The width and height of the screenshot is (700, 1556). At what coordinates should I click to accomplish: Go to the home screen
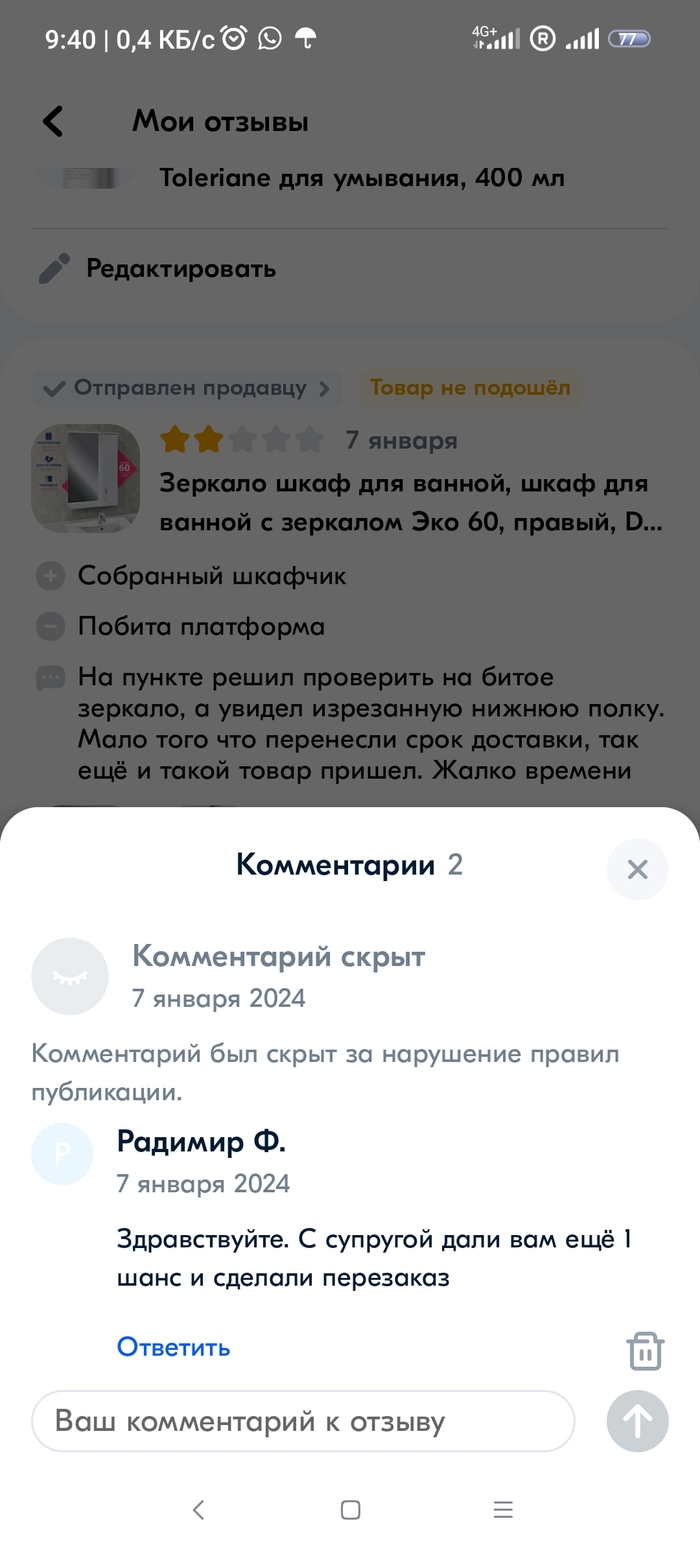[x=350, y=1509]
